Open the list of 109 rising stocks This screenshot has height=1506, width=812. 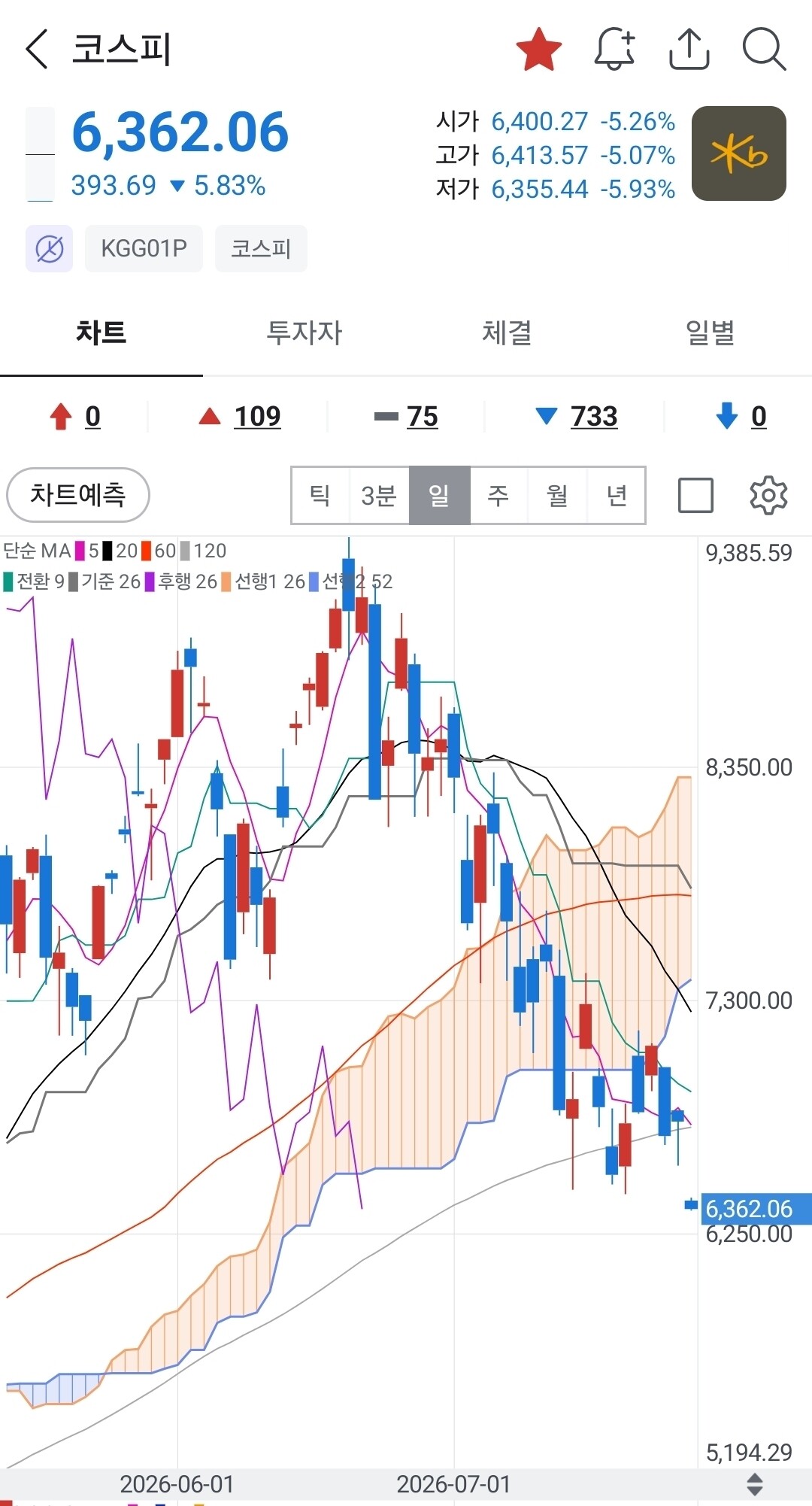click(240, 416)
